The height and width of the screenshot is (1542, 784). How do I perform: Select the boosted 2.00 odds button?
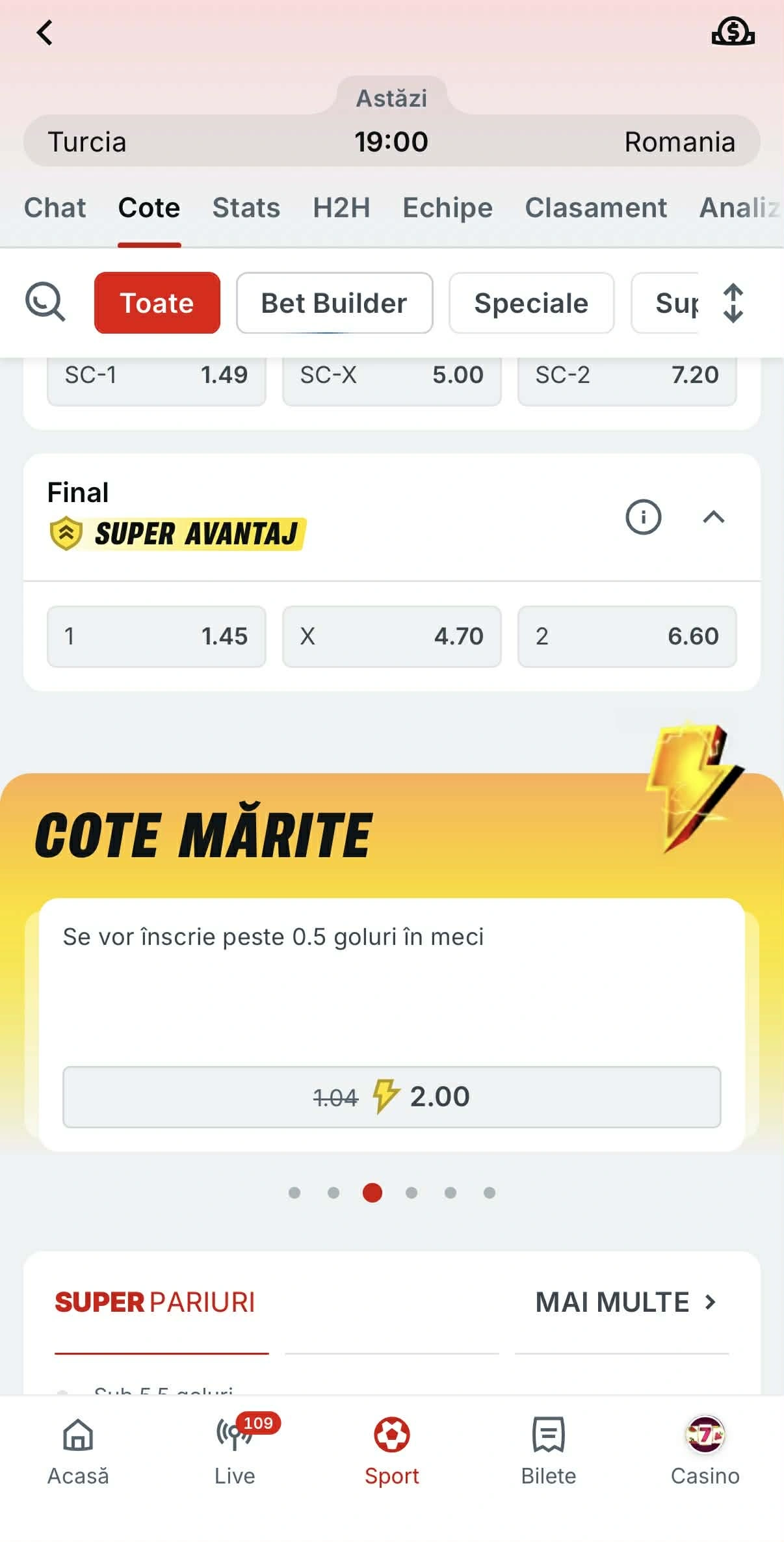click(x=391, y=1097)
